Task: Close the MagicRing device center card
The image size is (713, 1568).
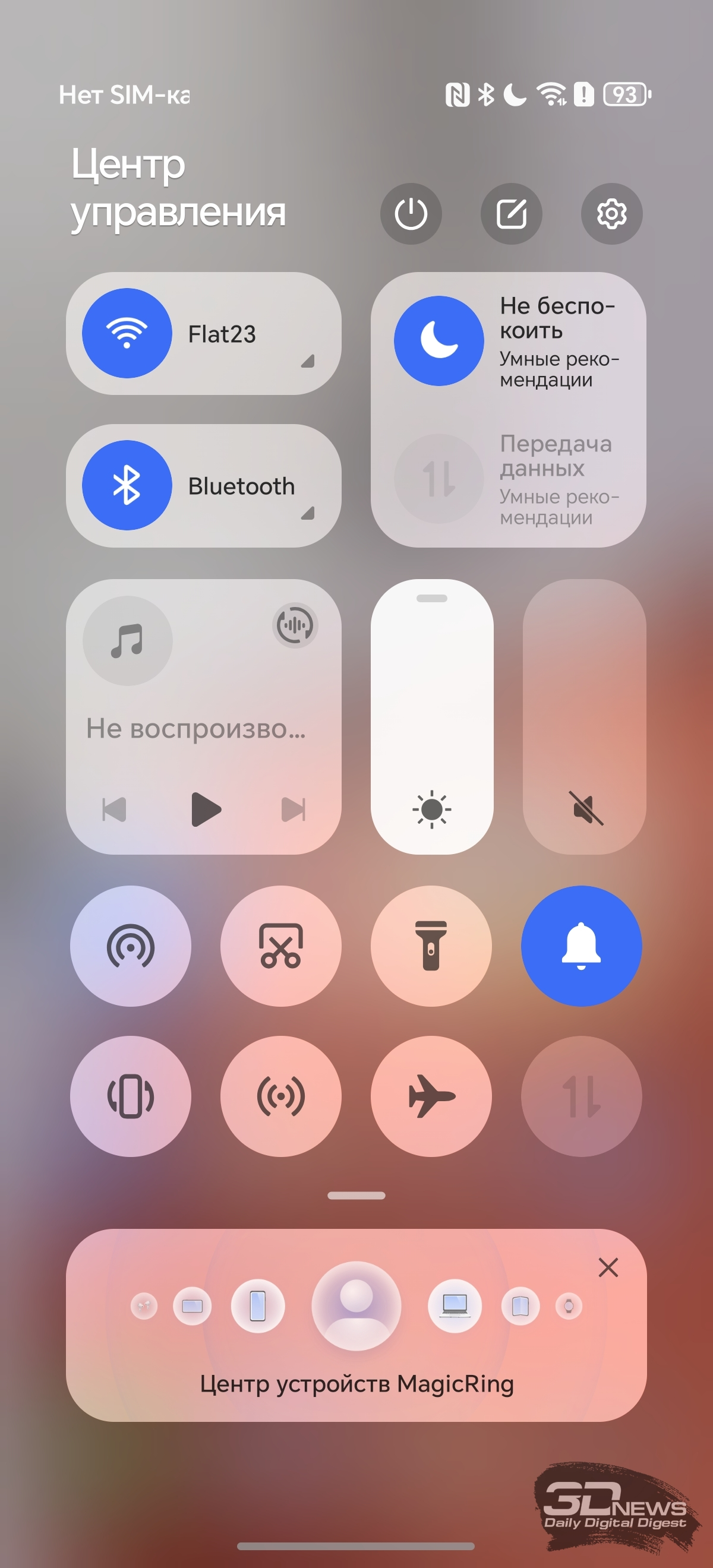Action: click(x=608, y=1267)
